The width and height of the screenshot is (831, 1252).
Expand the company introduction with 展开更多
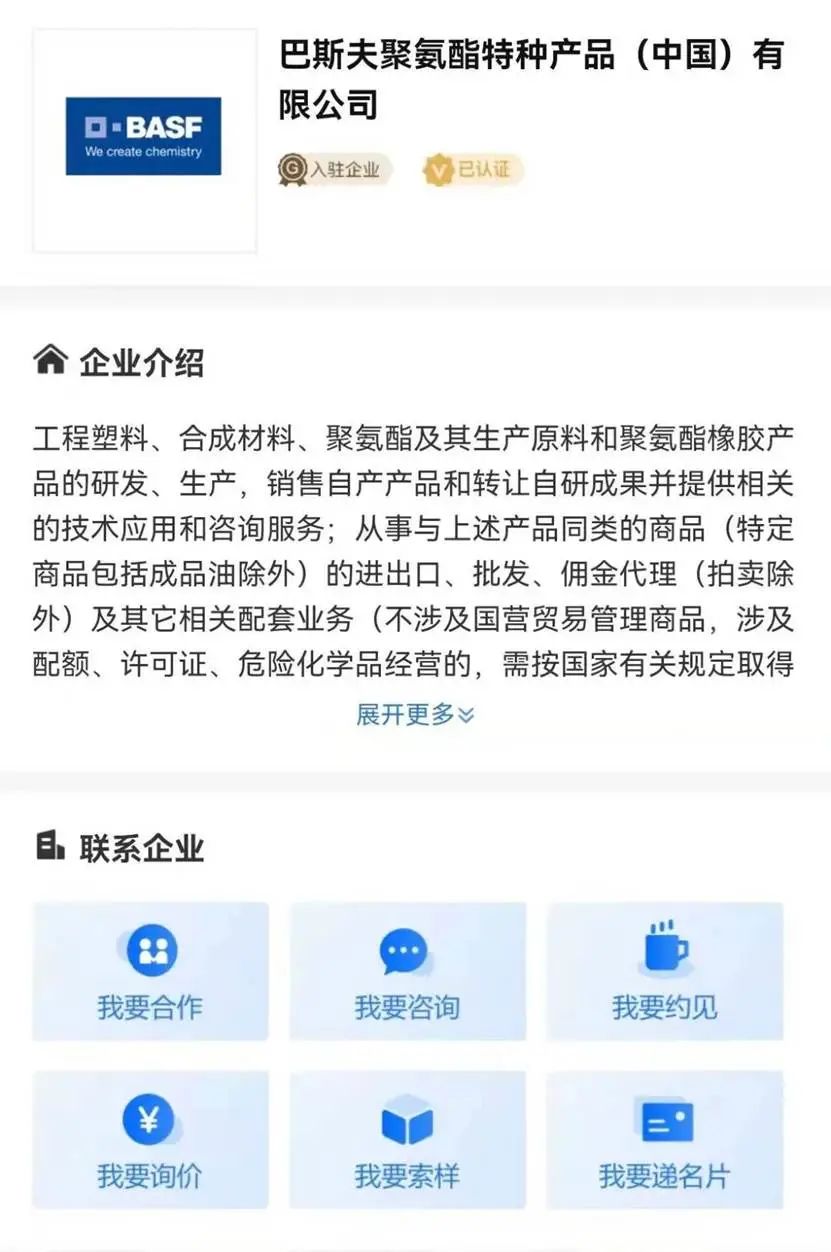[415, 714]
